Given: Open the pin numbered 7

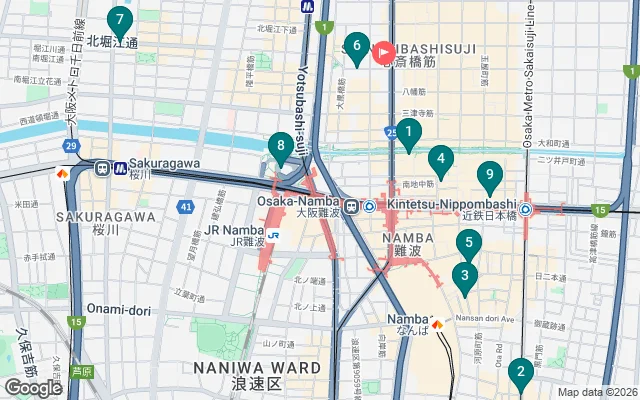Looking at the screenshot, I should tap(119, 21).
